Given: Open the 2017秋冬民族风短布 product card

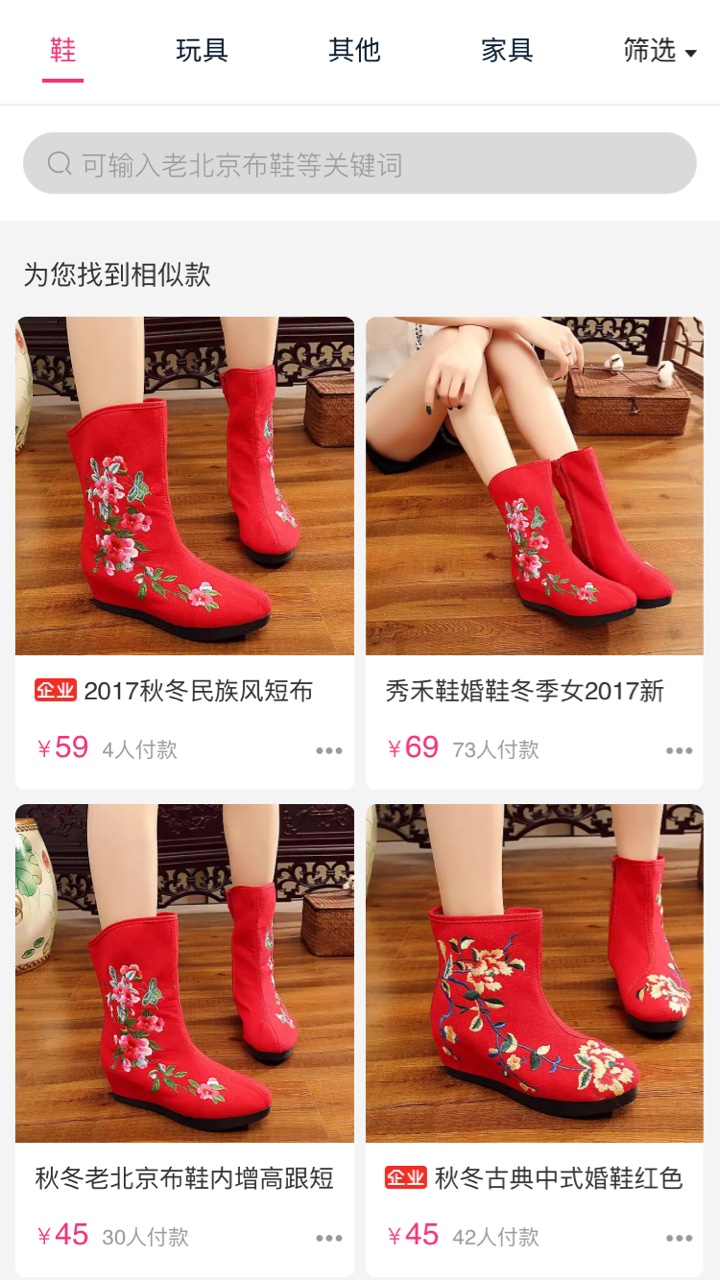Looking at the screenshot, I should [x=185, y=553].
